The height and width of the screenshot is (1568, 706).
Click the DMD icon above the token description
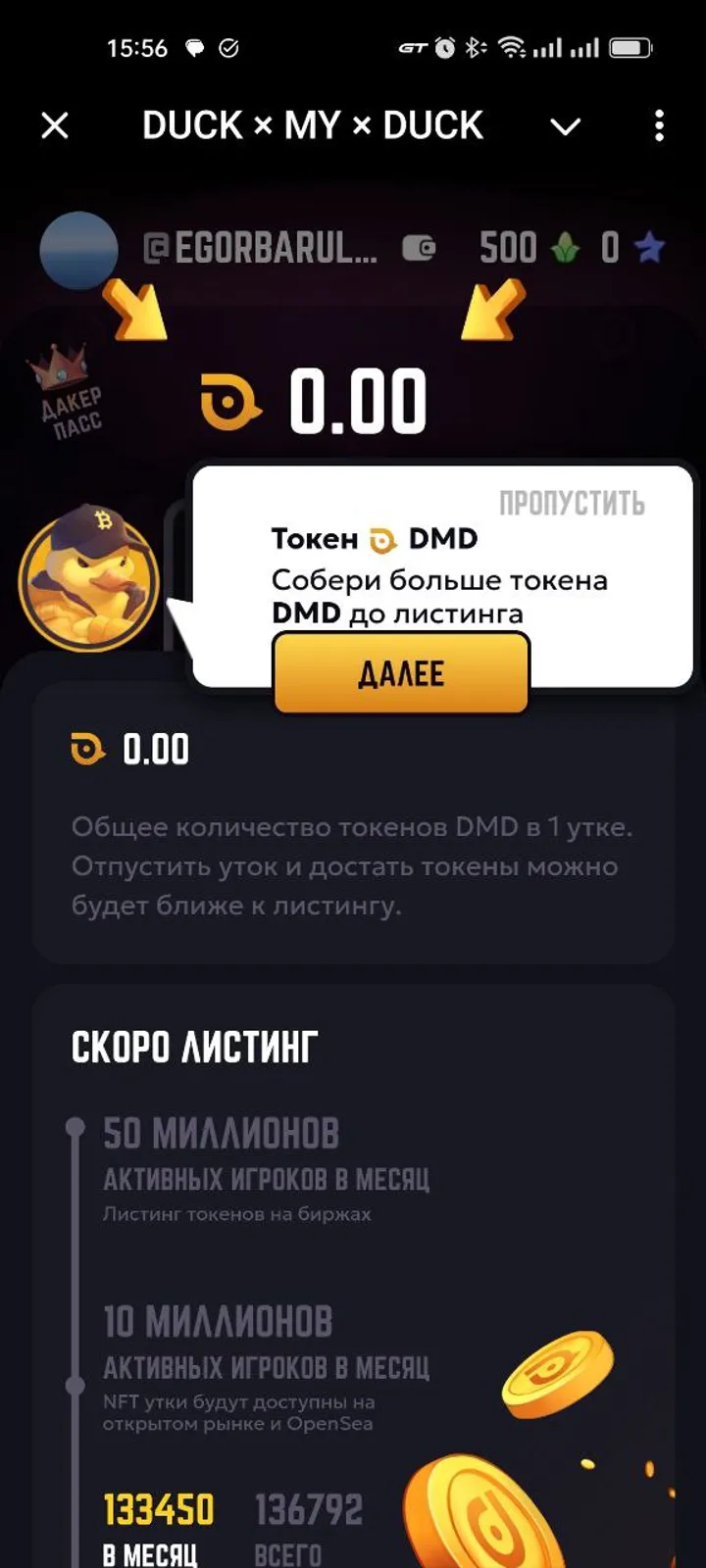89,749
